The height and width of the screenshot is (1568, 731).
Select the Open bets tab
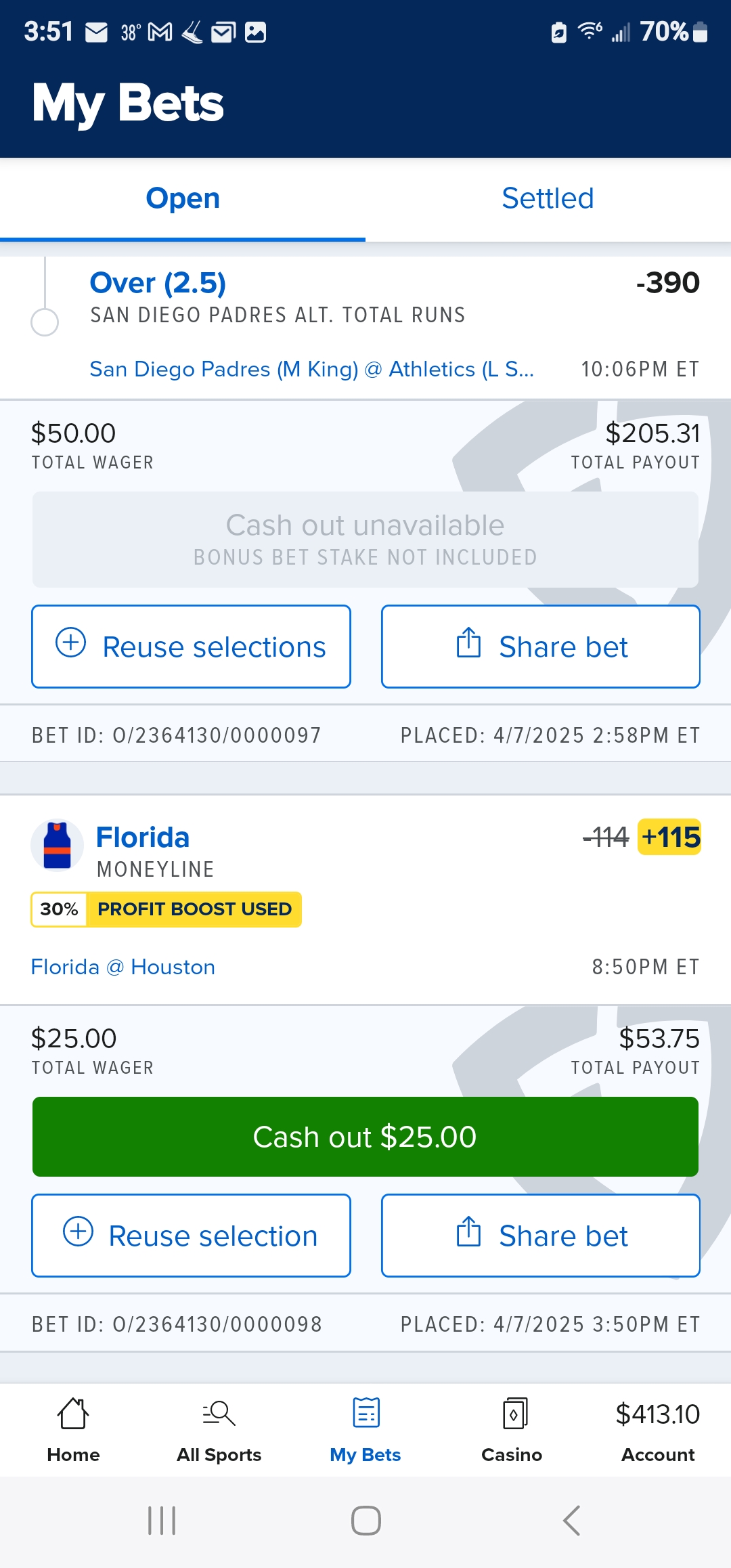pyautogui.click(x=183, y=199)
